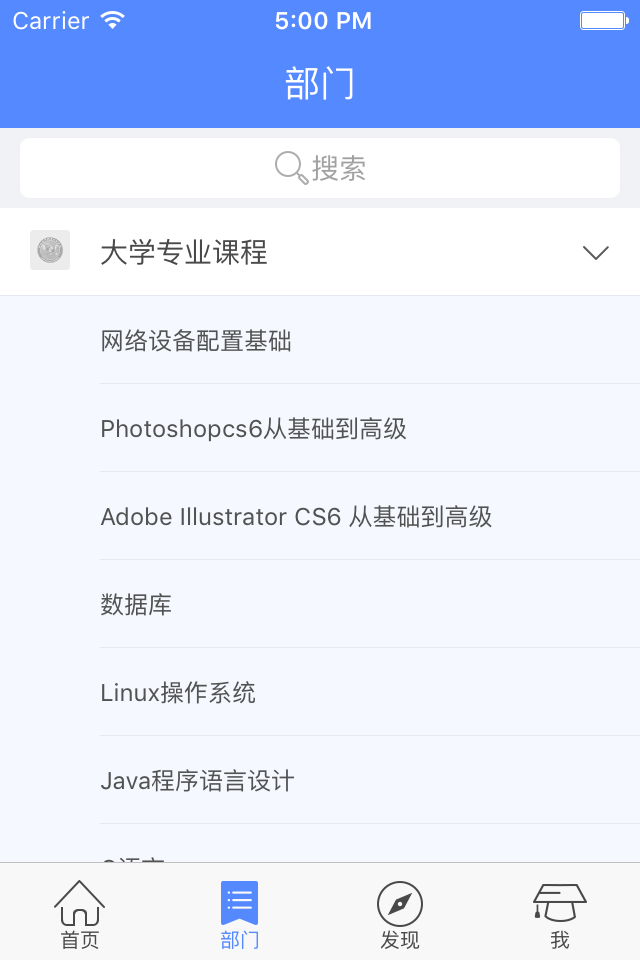Screen dimensions: 640x960
Task: Tap the 搜索 search field
Action: (x=320, y=168)
